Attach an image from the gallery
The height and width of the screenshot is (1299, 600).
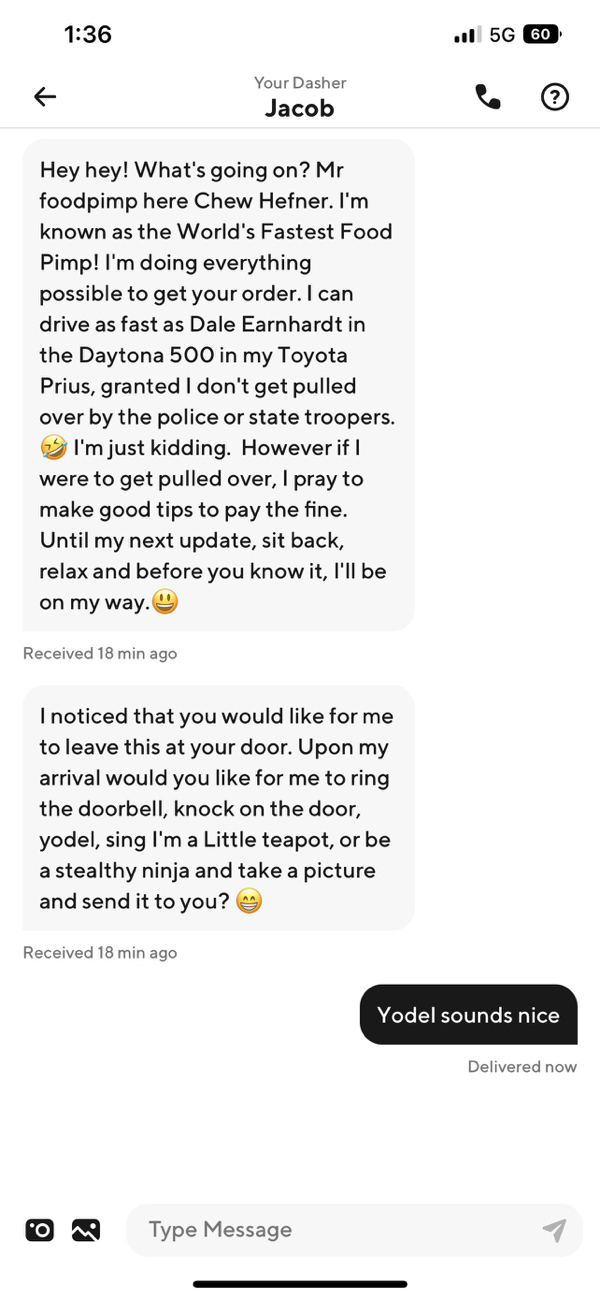[86, 1230]
